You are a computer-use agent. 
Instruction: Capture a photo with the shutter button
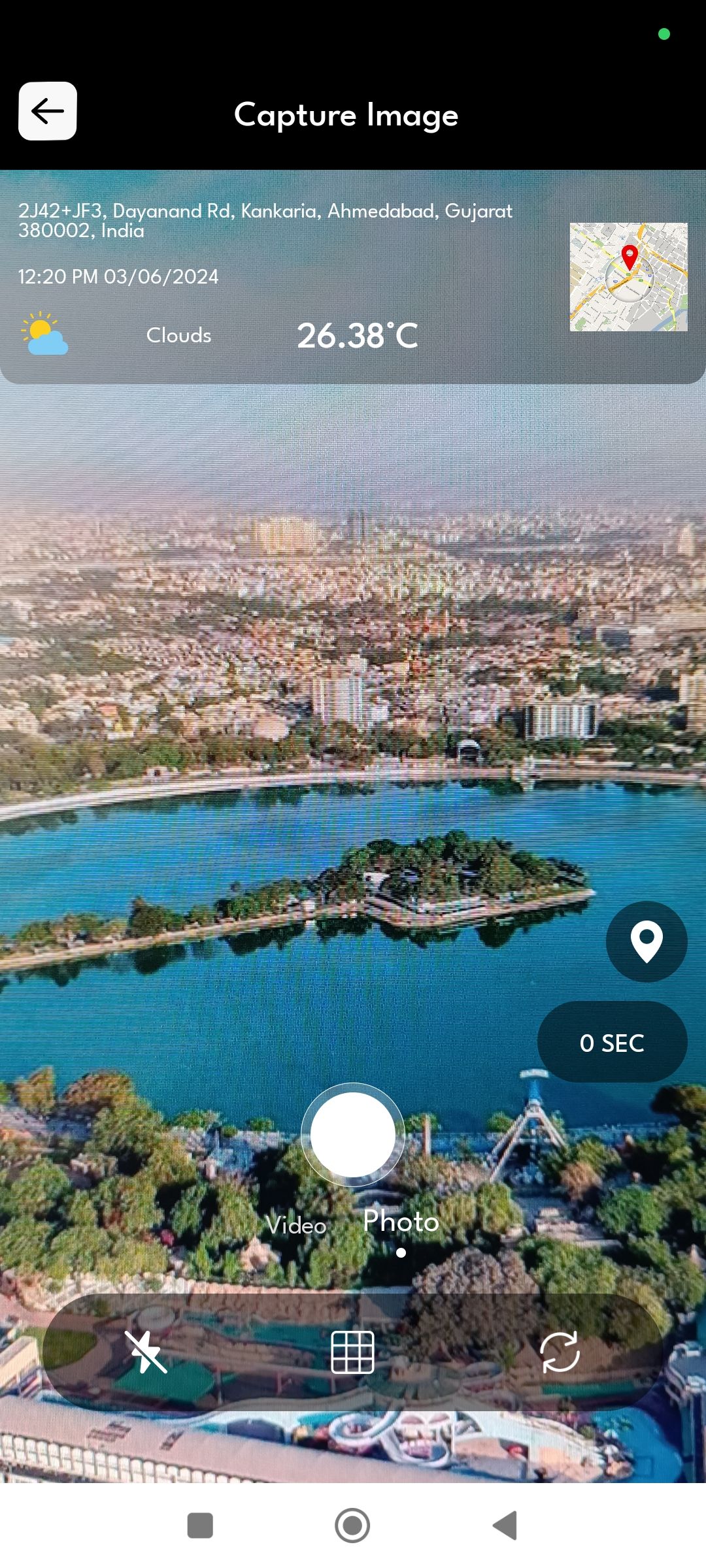353,1135
